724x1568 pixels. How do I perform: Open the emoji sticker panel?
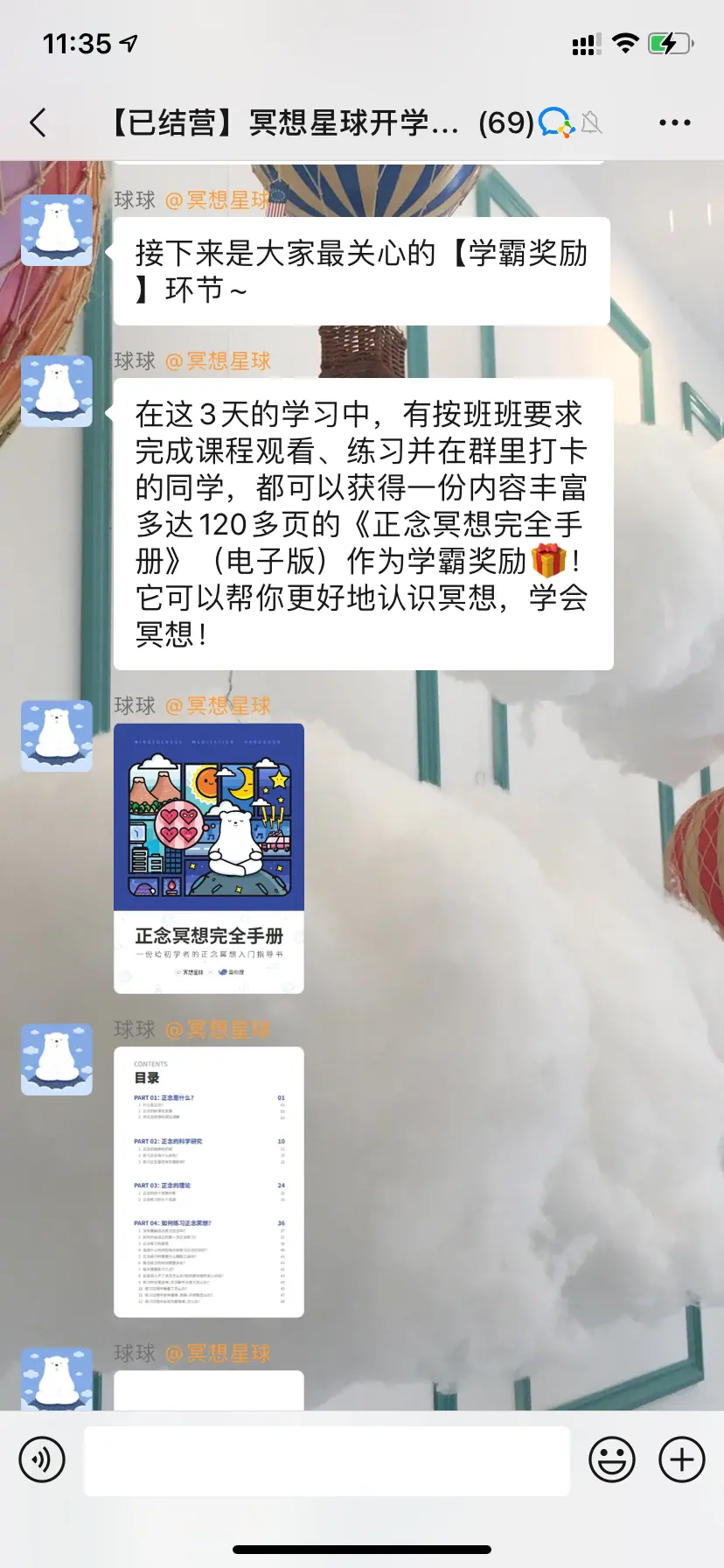tap(612, 1459)
